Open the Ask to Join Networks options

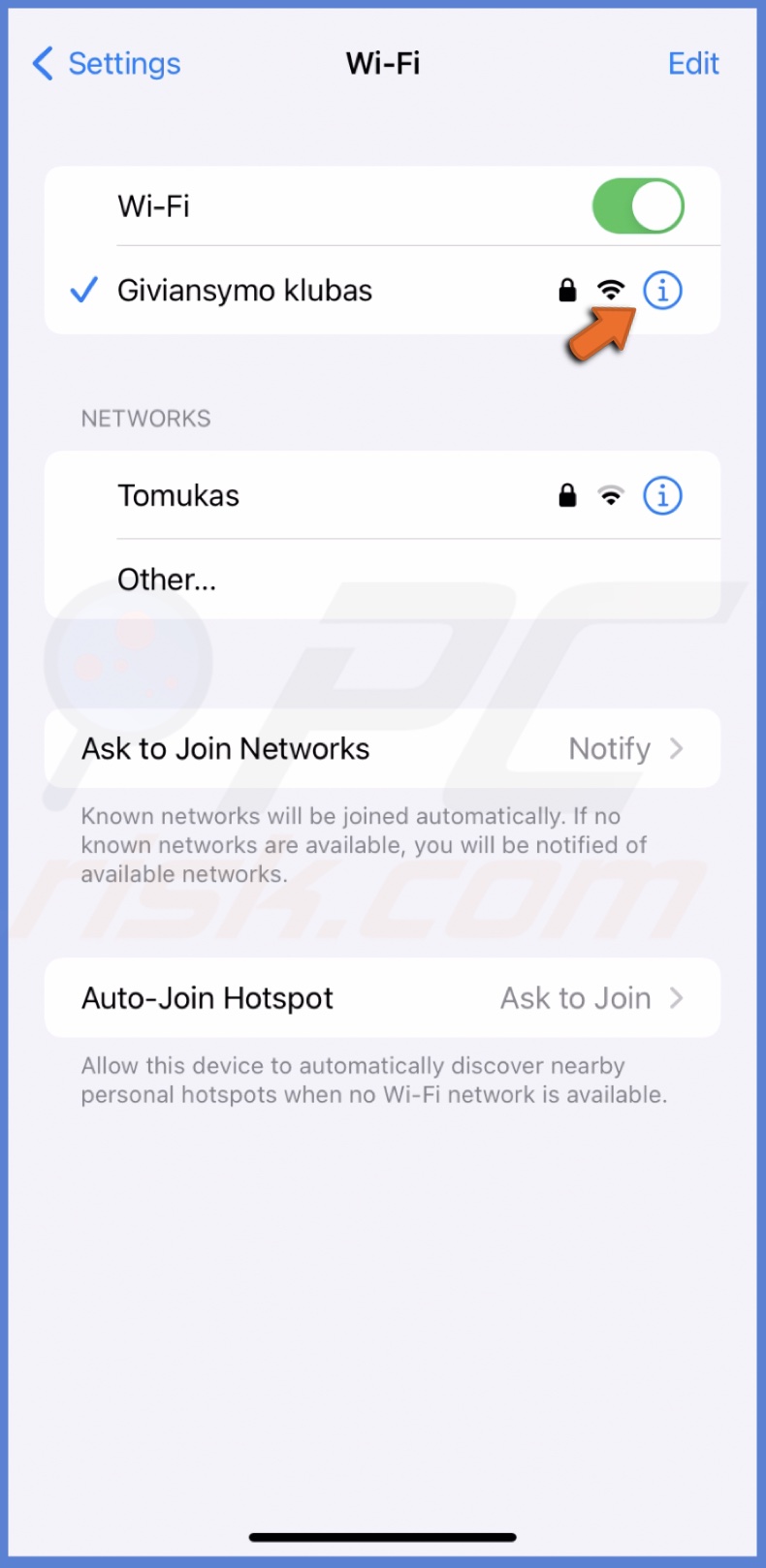point(383,748)
